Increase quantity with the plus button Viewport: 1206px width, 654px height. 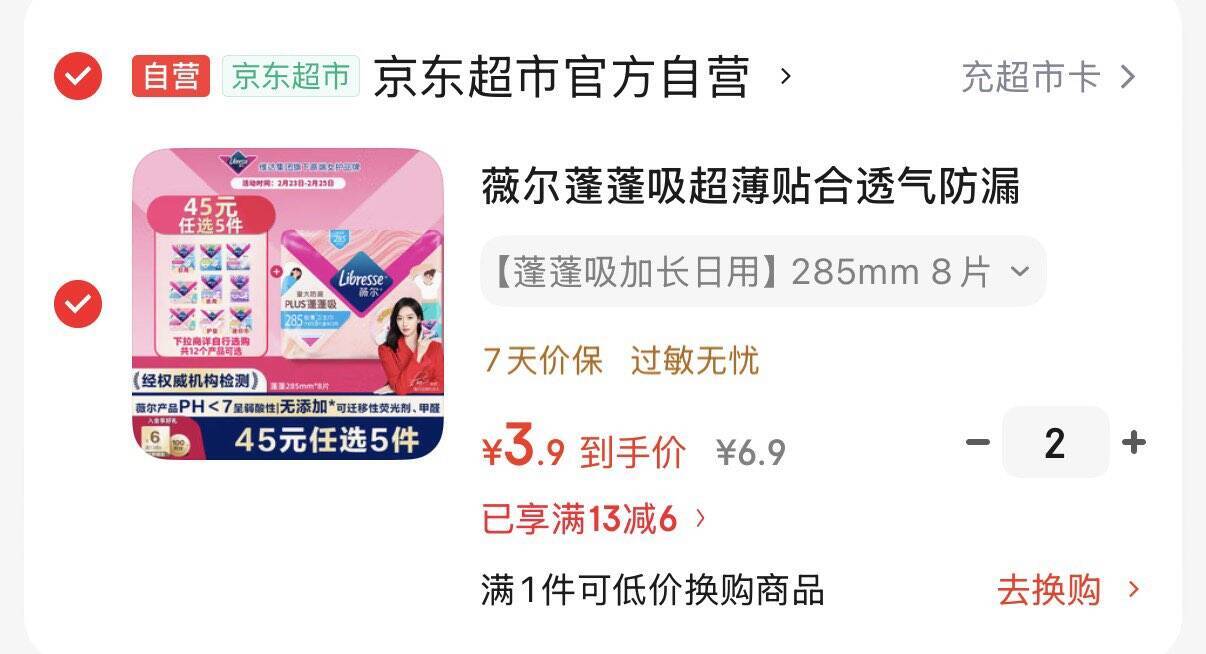pos(1133,442)
